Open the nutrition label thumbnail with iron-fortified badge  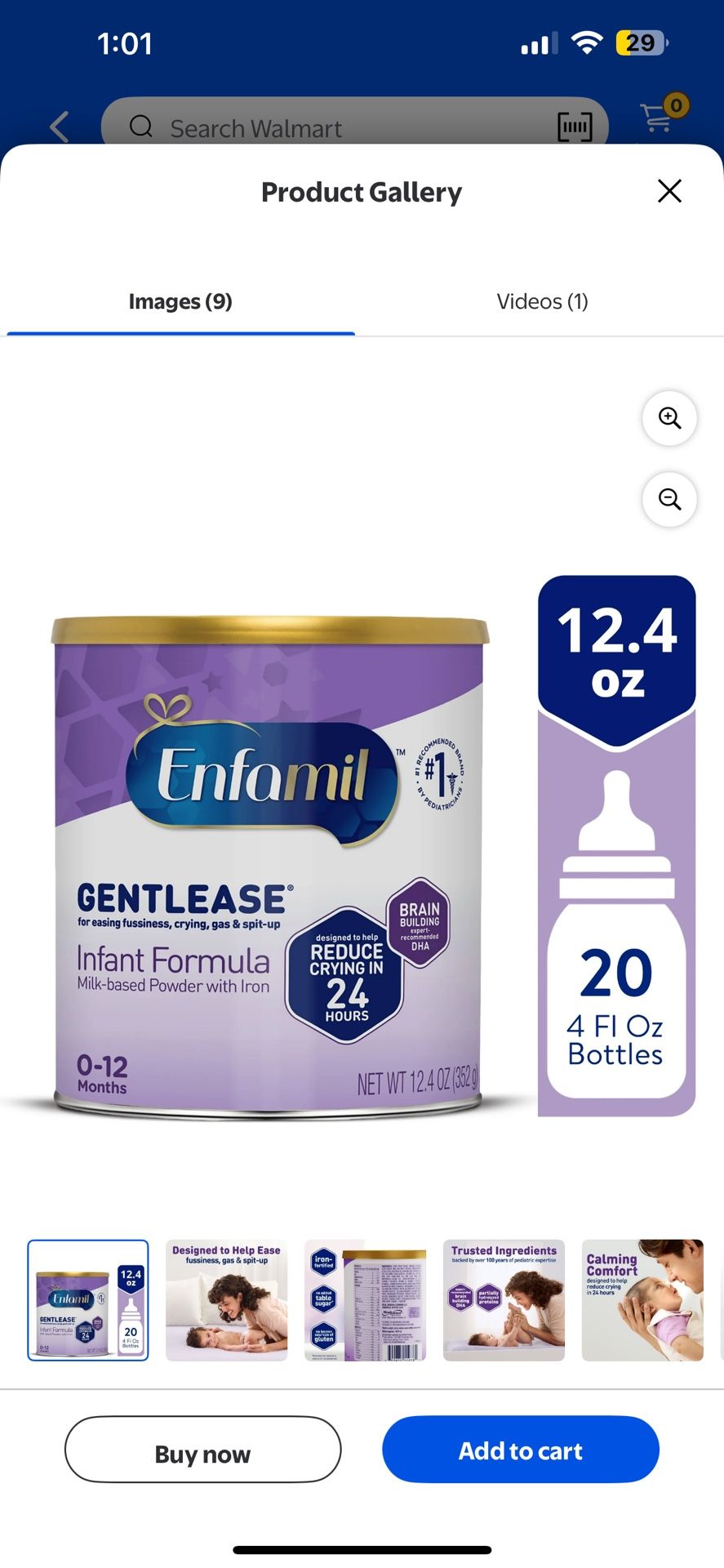click(x=366, y=1300)
